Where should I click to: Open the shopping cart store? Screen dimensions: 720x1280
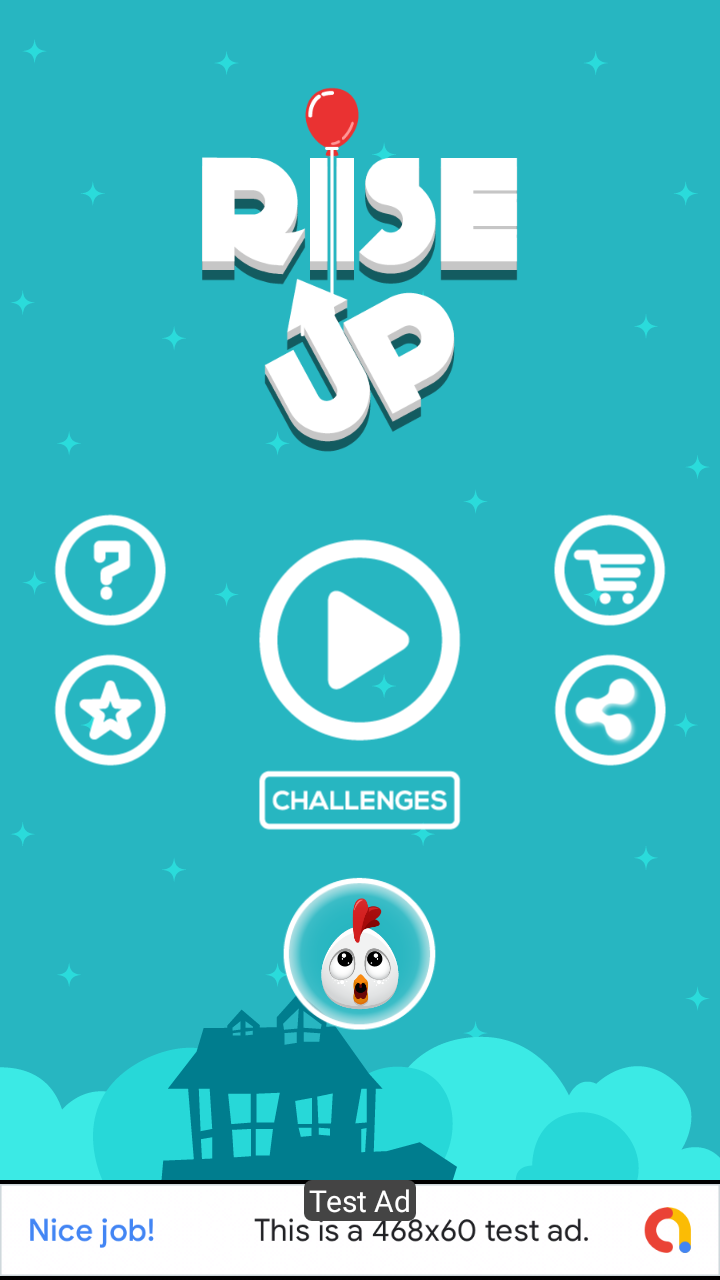(x=610, y=570)
